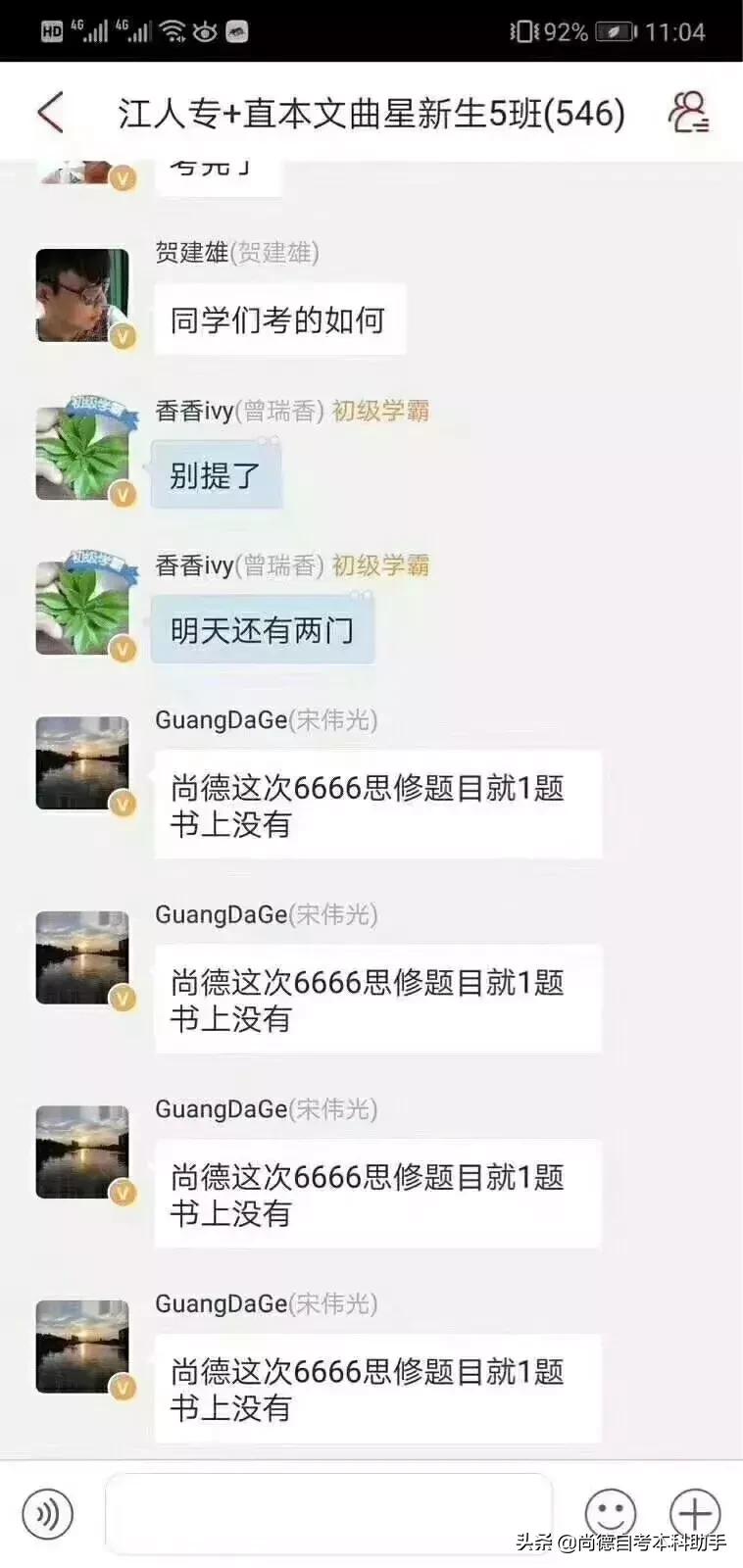The width and height of the screenshot is (743, 1568).
Task: Select GuangDaGe's username above his message
Action: pos(221,718)
